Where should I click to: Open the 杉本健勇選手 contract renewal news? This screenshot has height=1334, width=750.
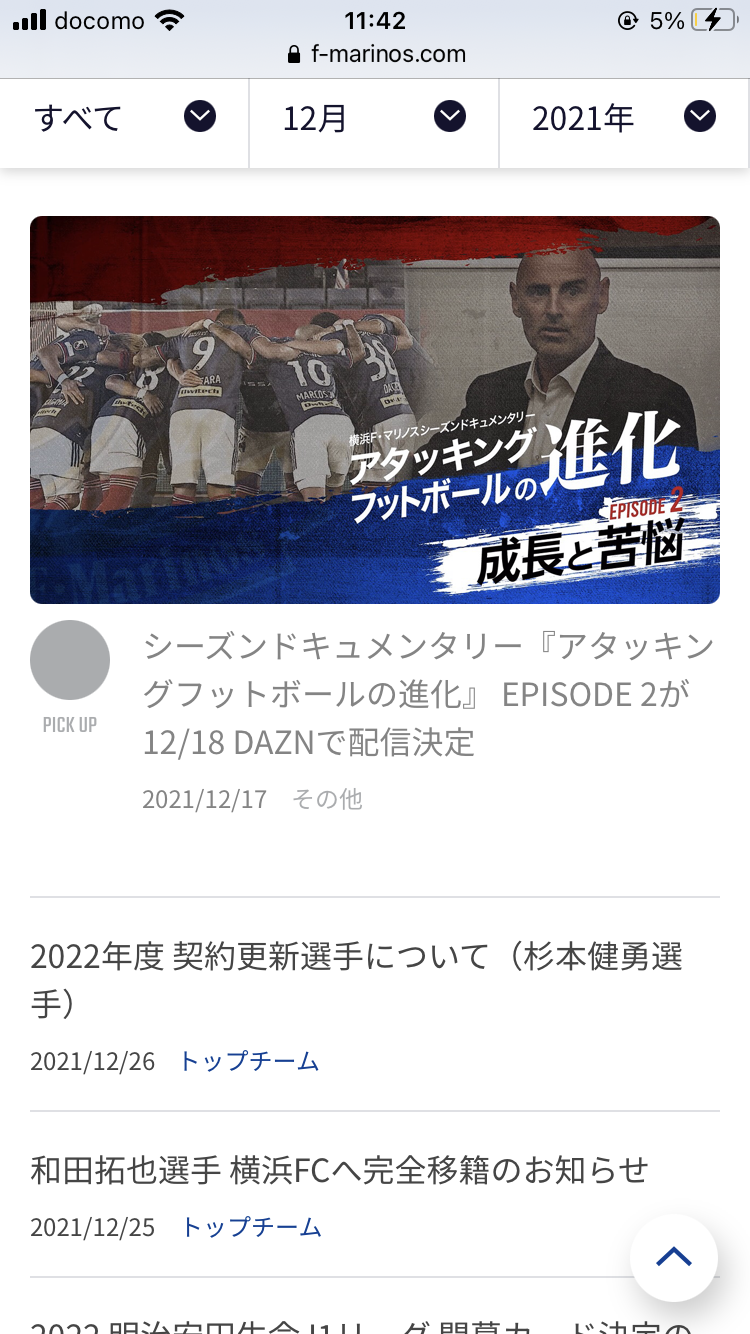[x=356, y=979]
